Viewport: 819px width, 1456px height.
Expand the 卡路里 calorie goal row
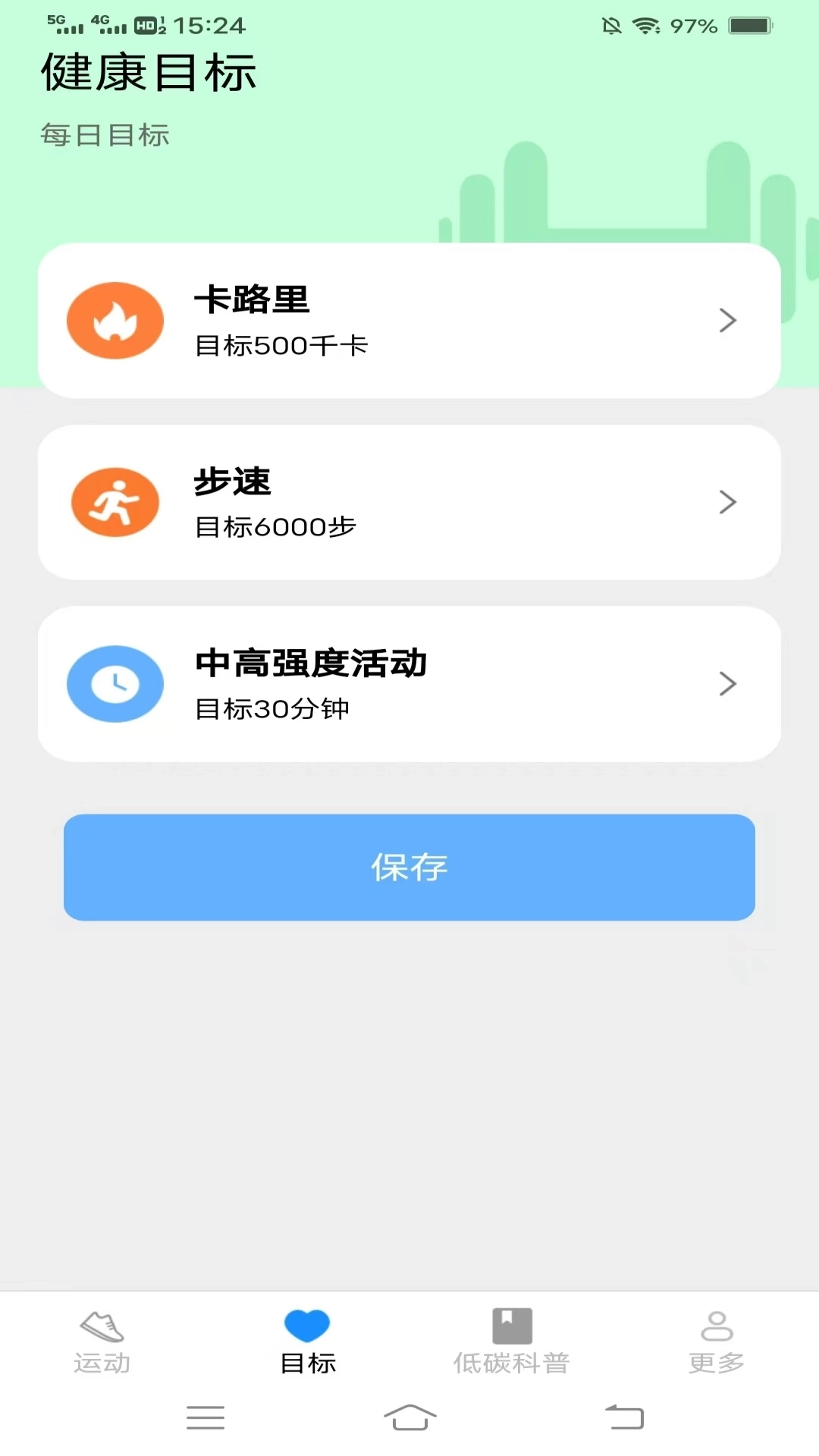(x=727, y=320)
